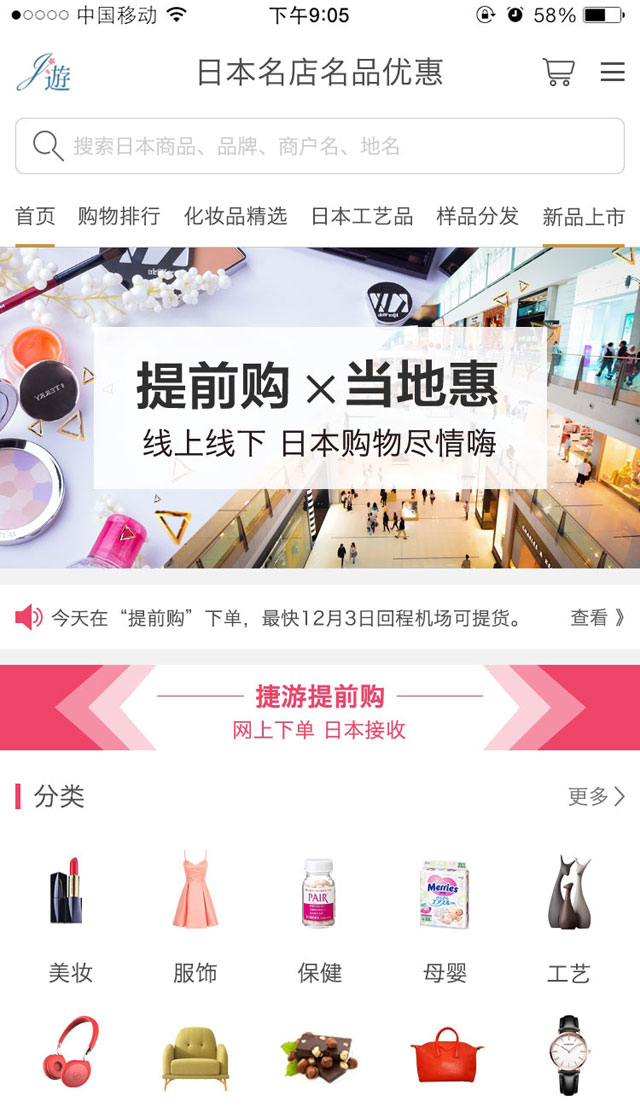The width and height of the screenshot is (640, 1118).
Task: Open the 工艺 category
Action: pos(569,910)
